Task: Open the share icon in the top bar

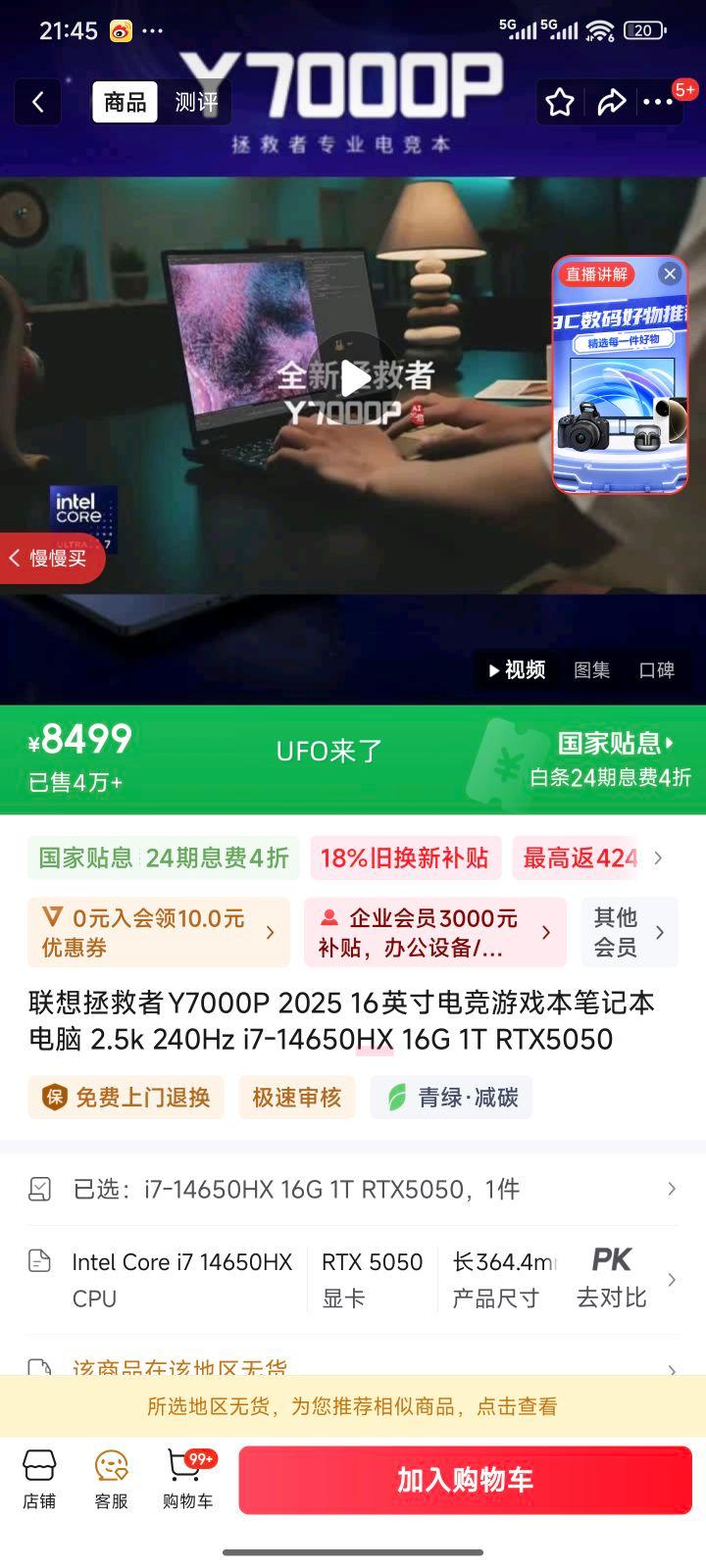Action: (x=612, y=102)
